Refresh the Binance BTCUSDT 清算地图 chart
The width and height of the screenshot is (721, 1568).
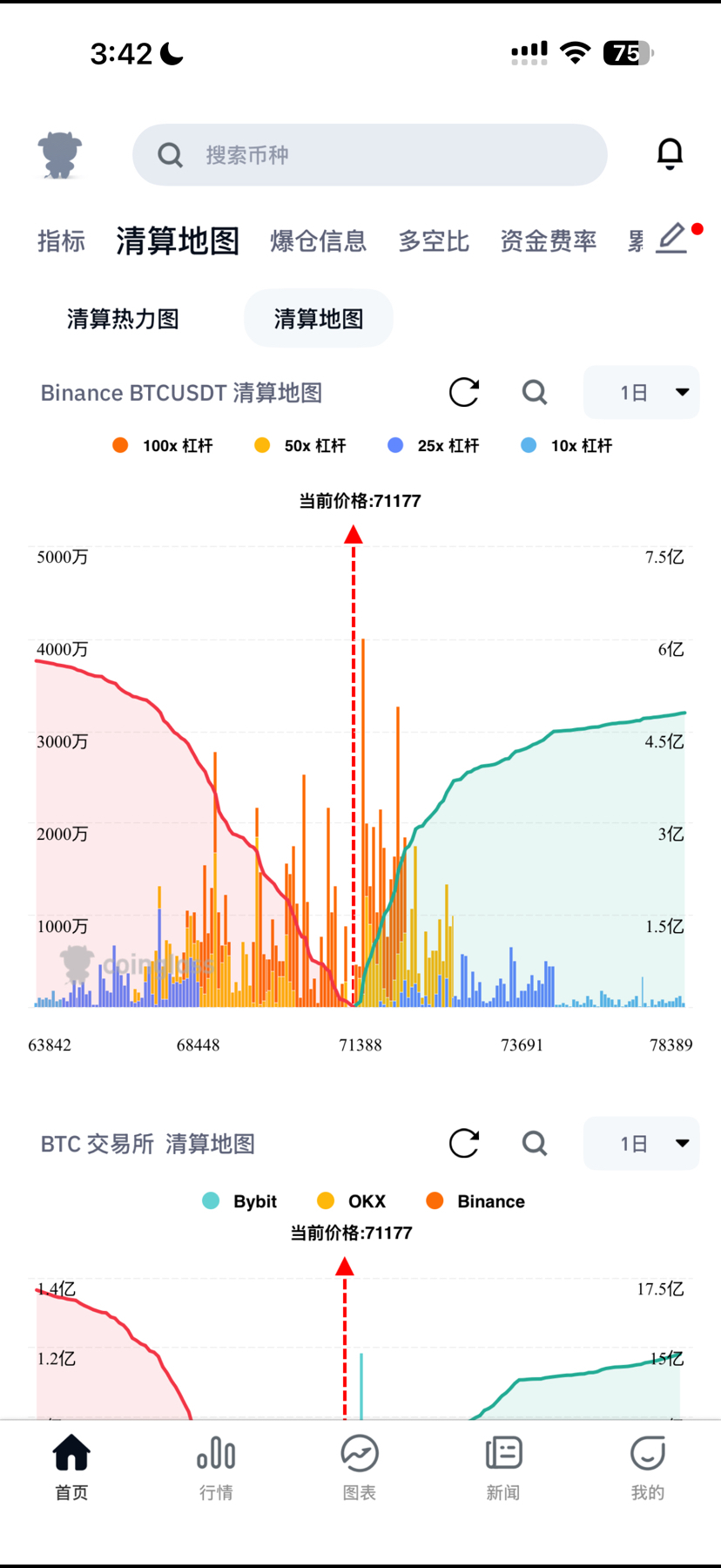464,393
